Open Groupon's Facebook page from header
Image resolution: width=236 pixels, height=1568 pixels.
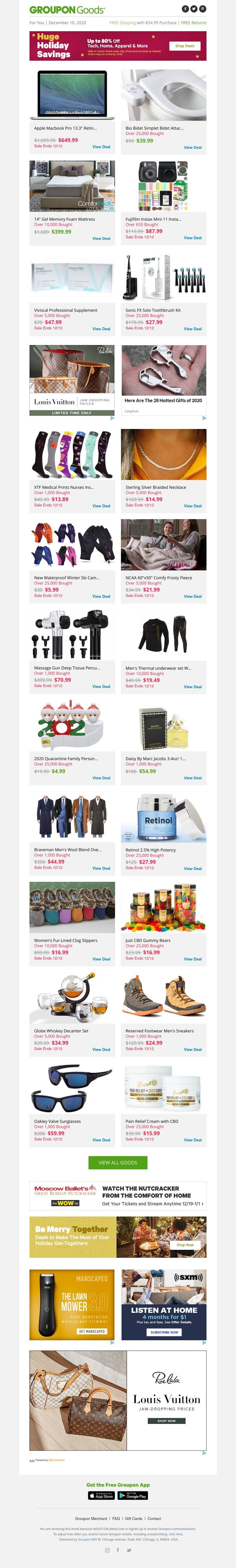(185, 9)
